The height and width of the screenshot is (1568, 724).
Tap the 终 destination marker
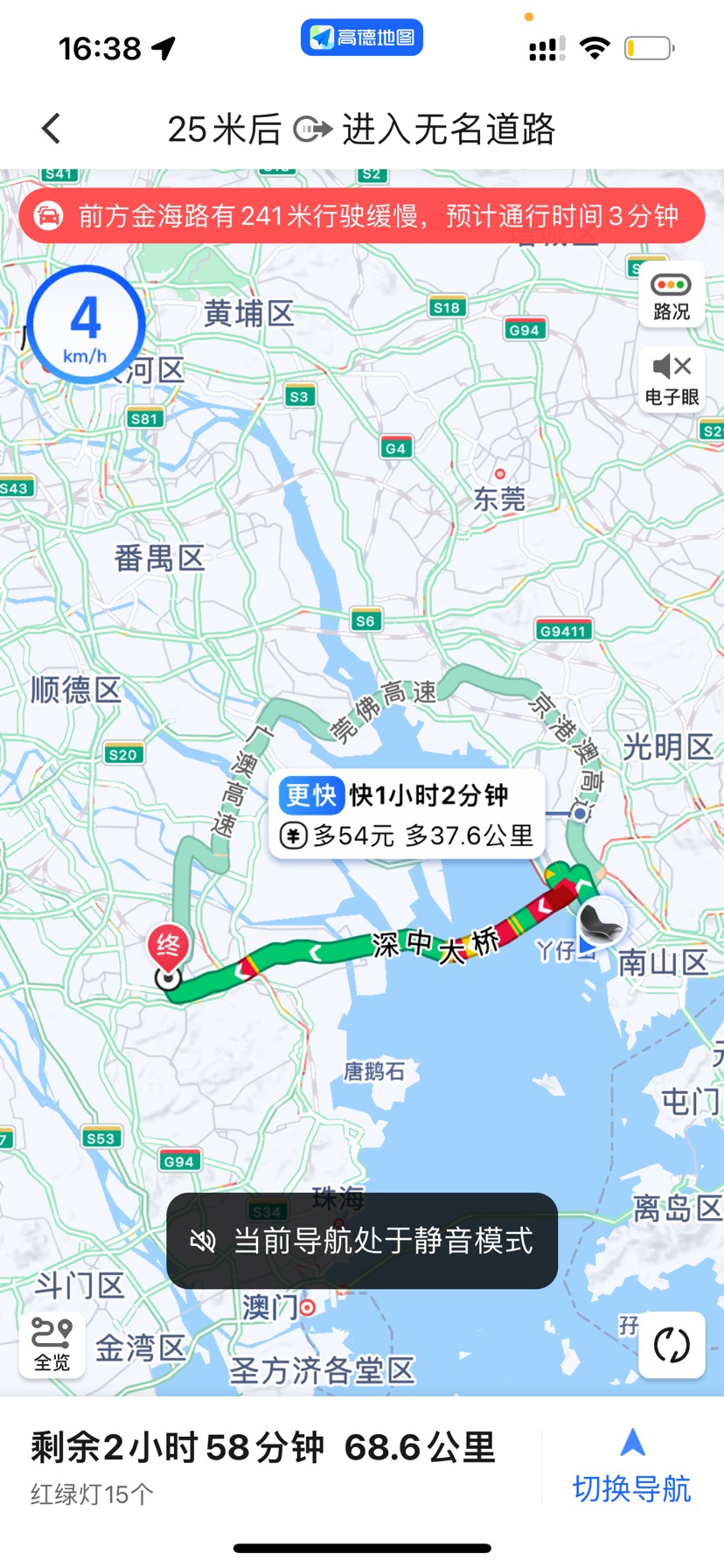pyautogui.click(x=168, y=948)
